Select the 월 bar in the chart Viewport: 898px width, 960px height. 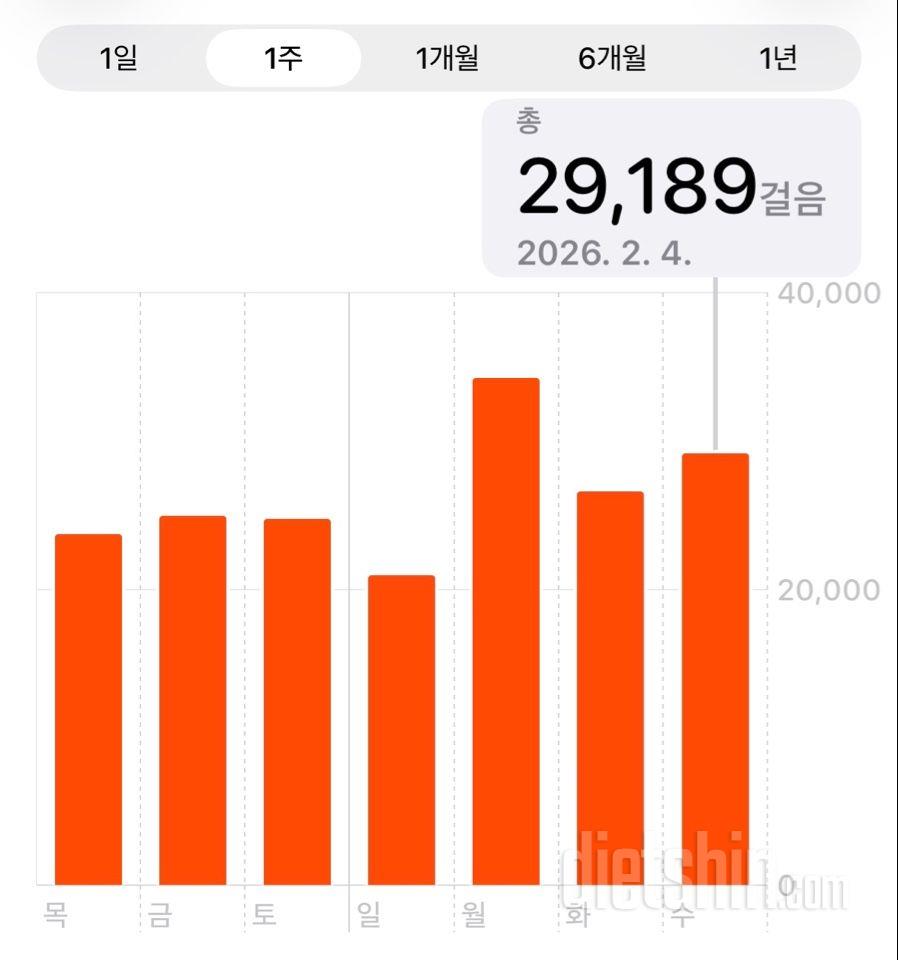pos(506,632)
